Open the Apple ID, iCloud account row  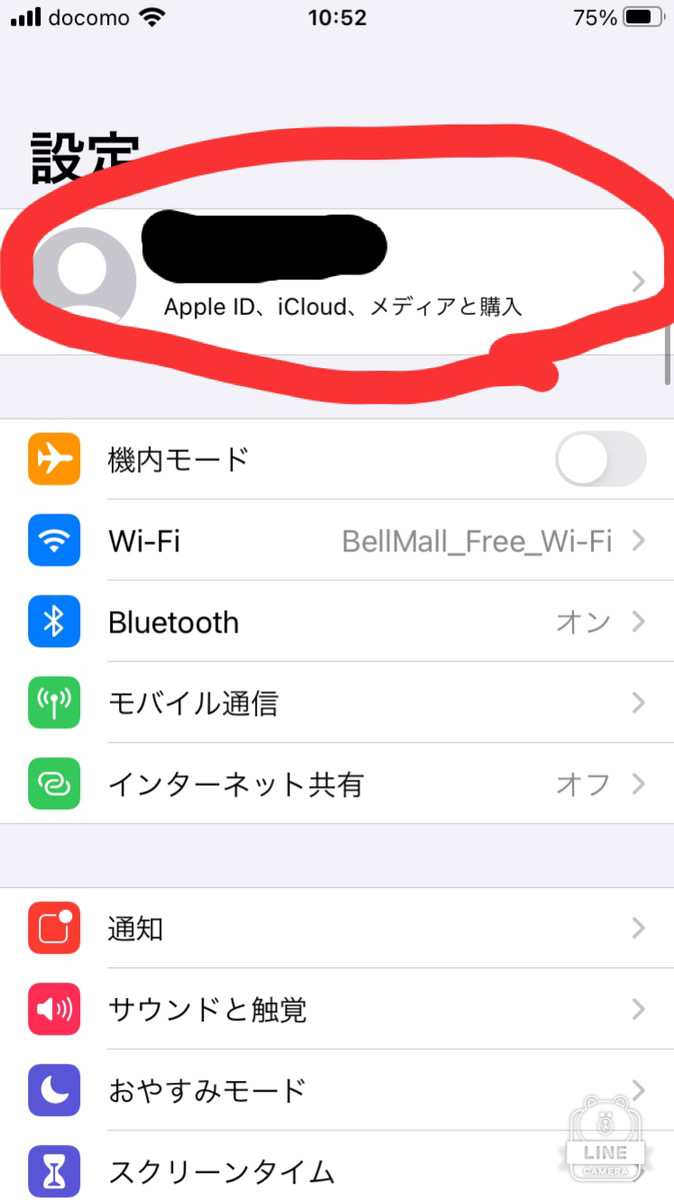pos(337,281)
